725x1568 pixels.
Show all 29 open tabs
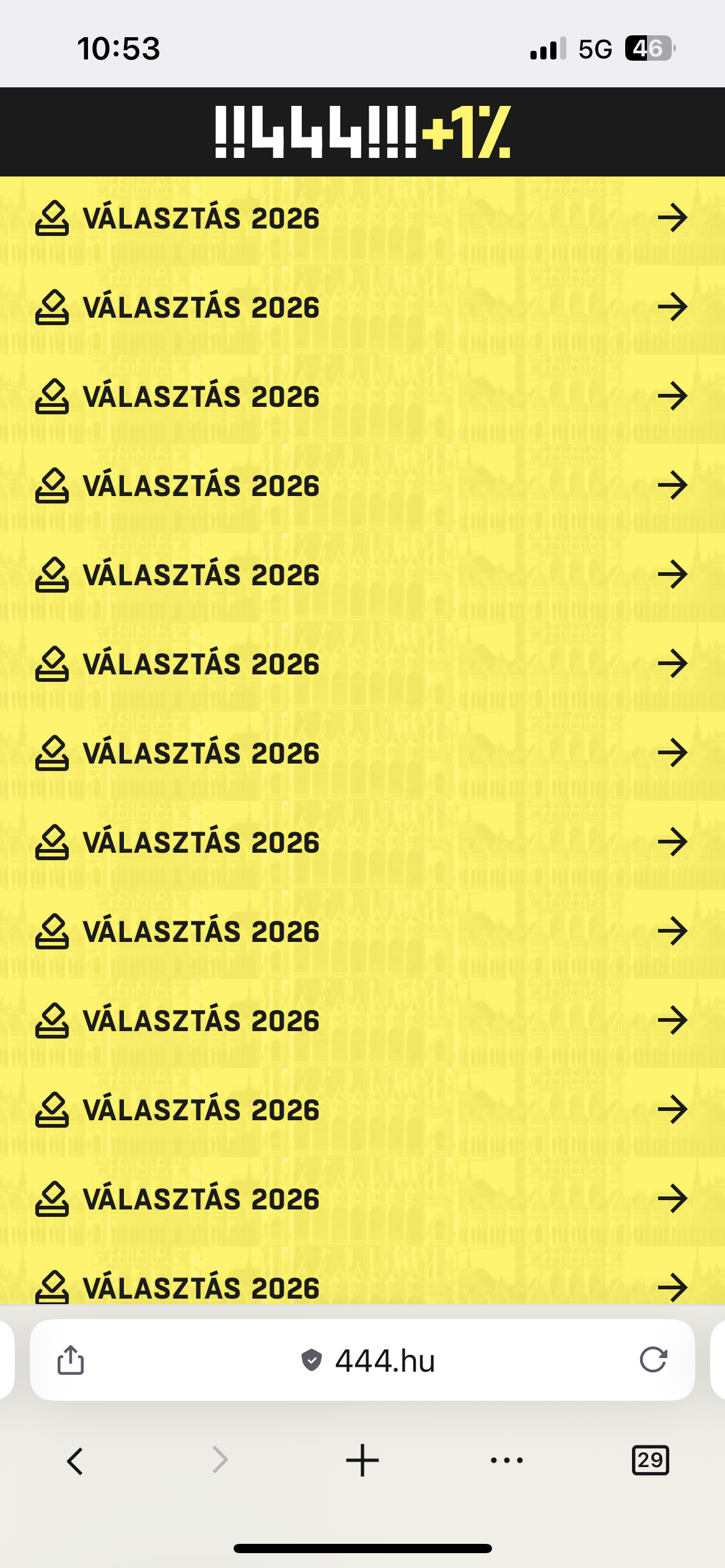point(650,1461)
